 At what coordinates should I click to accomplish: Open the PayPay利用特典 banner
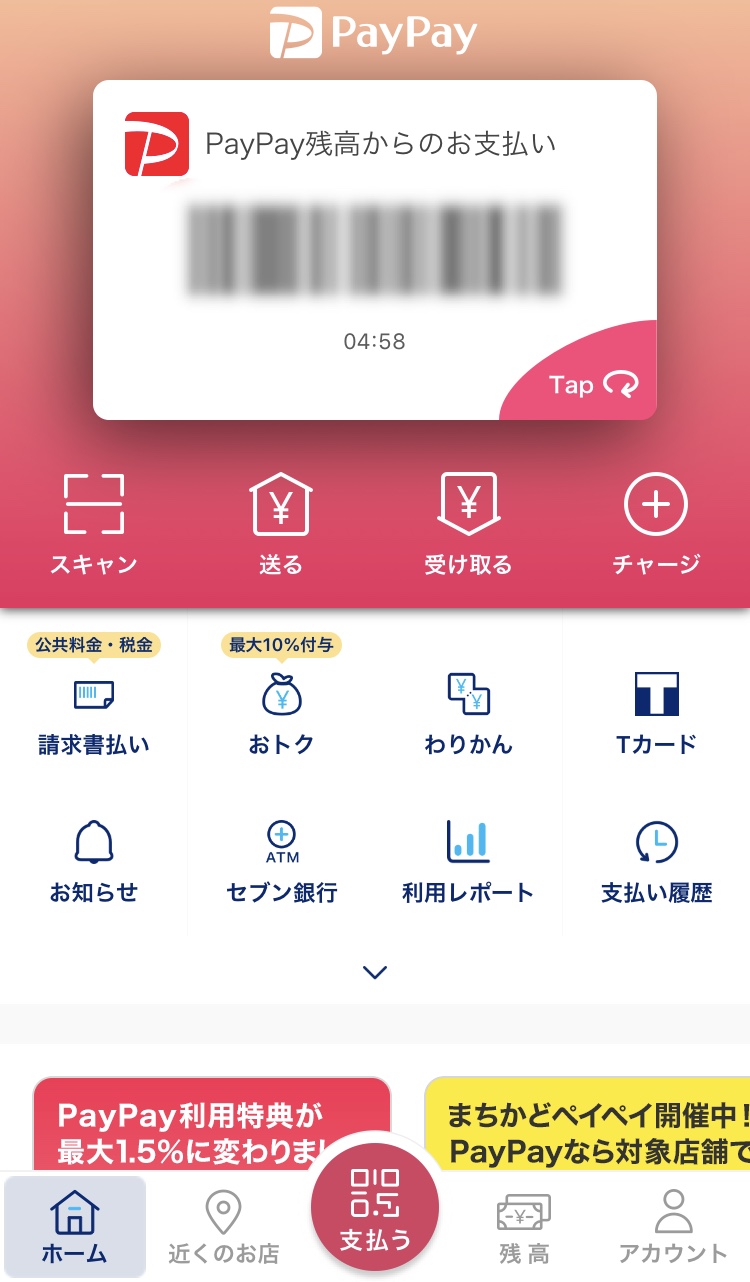click(212, 1124)
